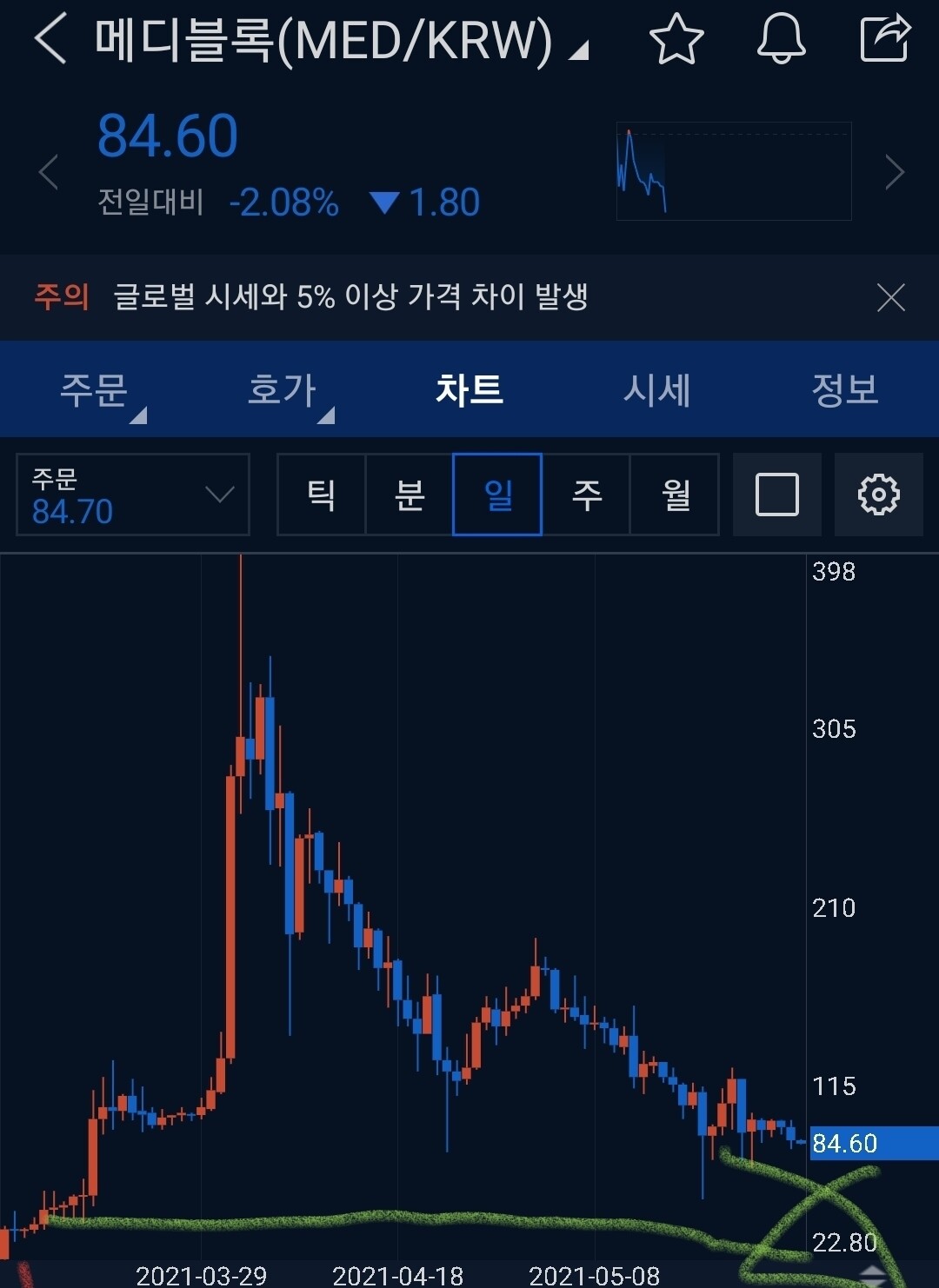Switch chart to 월 monthly interval
939x1288 pixels.
[x=676, y=495]
